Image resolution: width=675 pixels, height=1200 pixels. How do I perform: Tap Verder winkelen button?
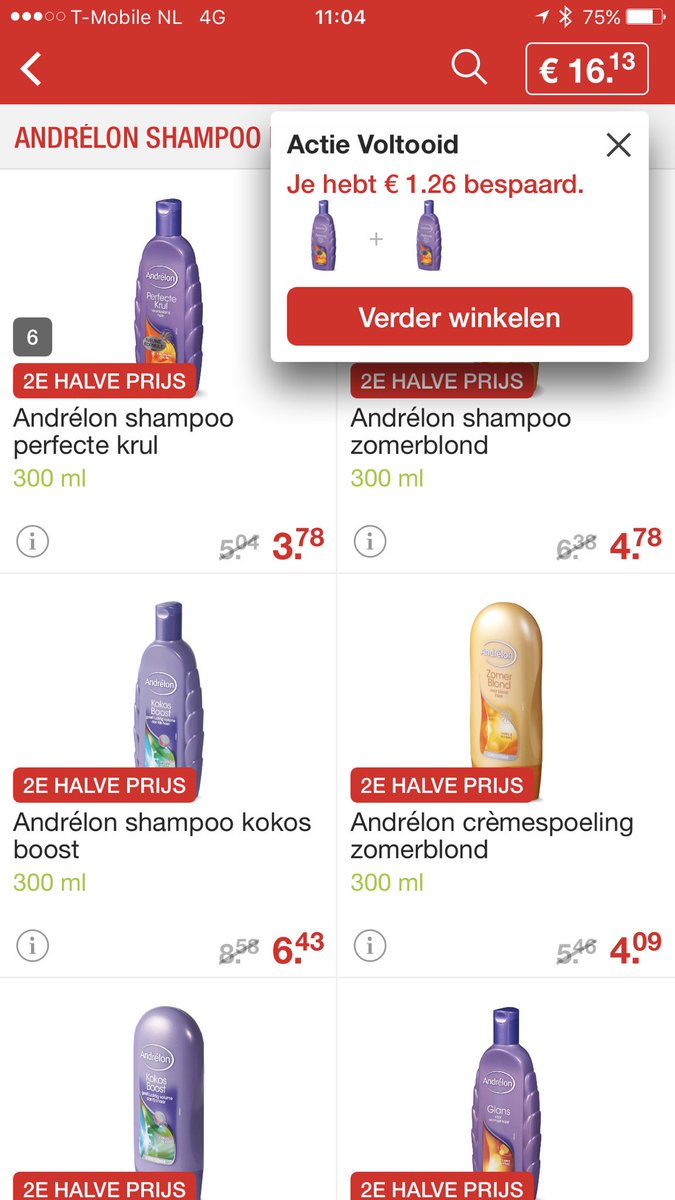coord(460,317)
